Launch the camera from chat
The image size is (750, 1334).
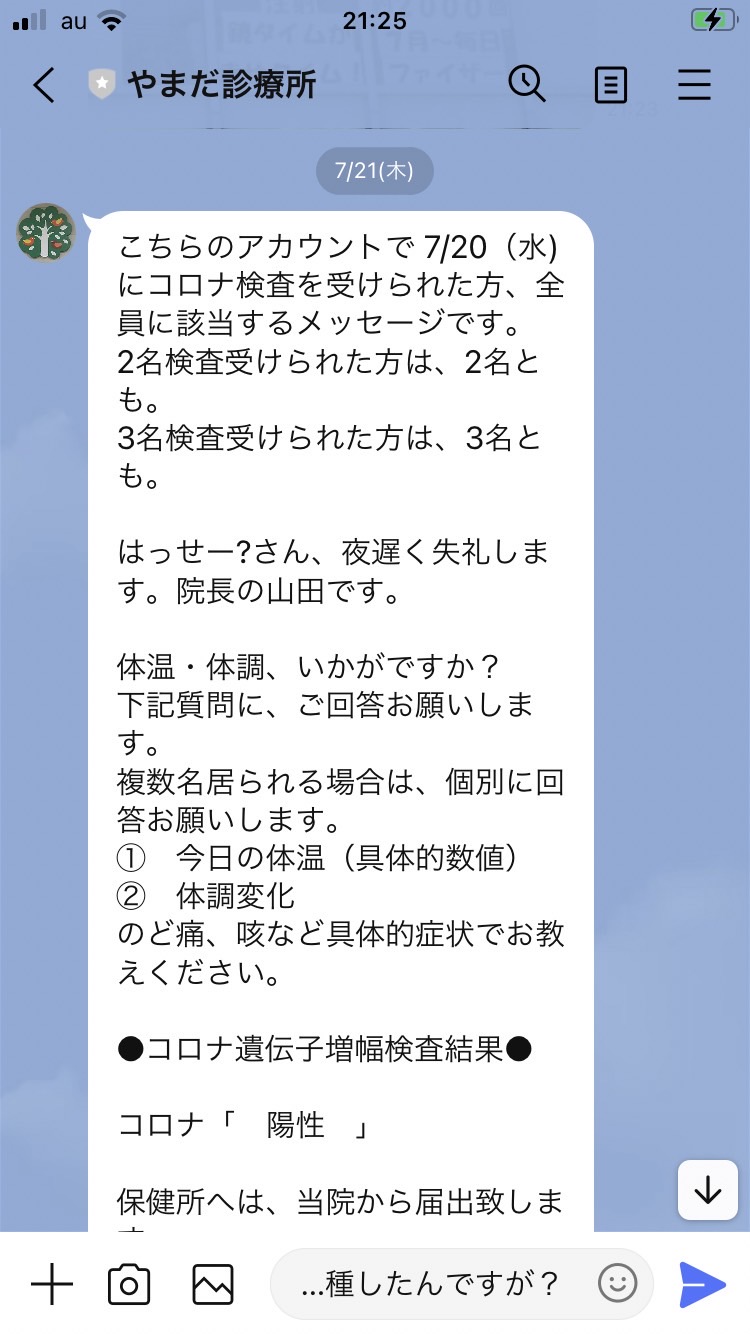129,1284
